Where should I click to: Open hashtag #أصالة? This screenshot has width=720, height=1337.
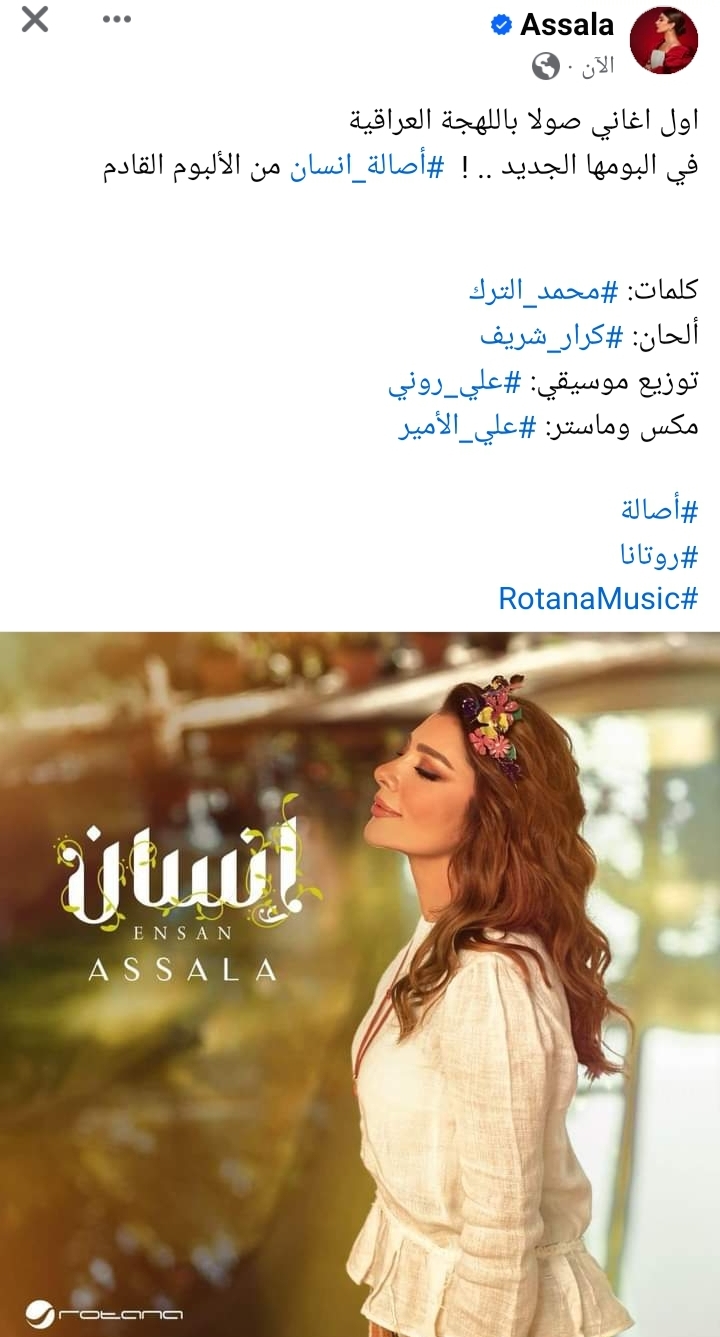(x=659, y=510)
